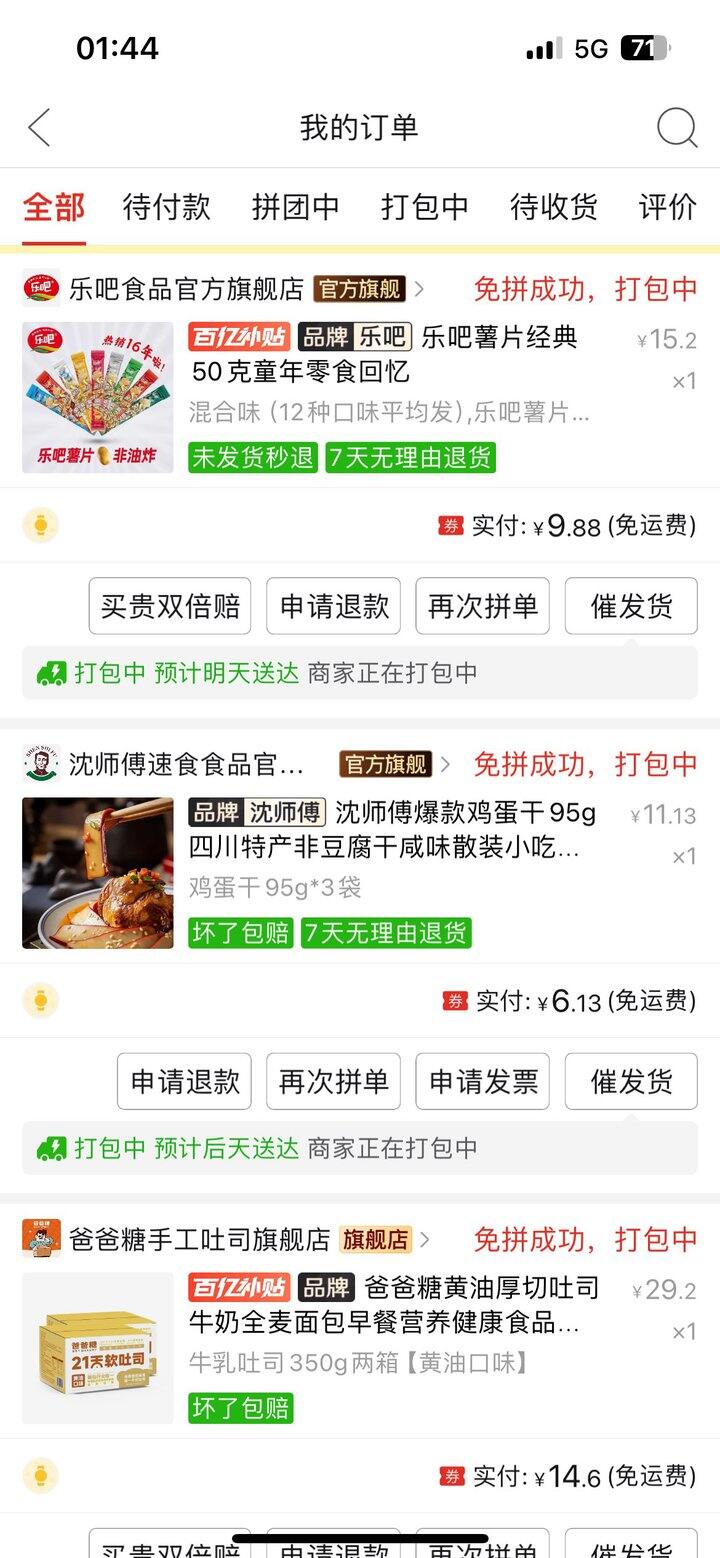Open the 乐吧薯片 product thumbnail image
Viewport: 720px width, 1558px height.
[97, 397]
